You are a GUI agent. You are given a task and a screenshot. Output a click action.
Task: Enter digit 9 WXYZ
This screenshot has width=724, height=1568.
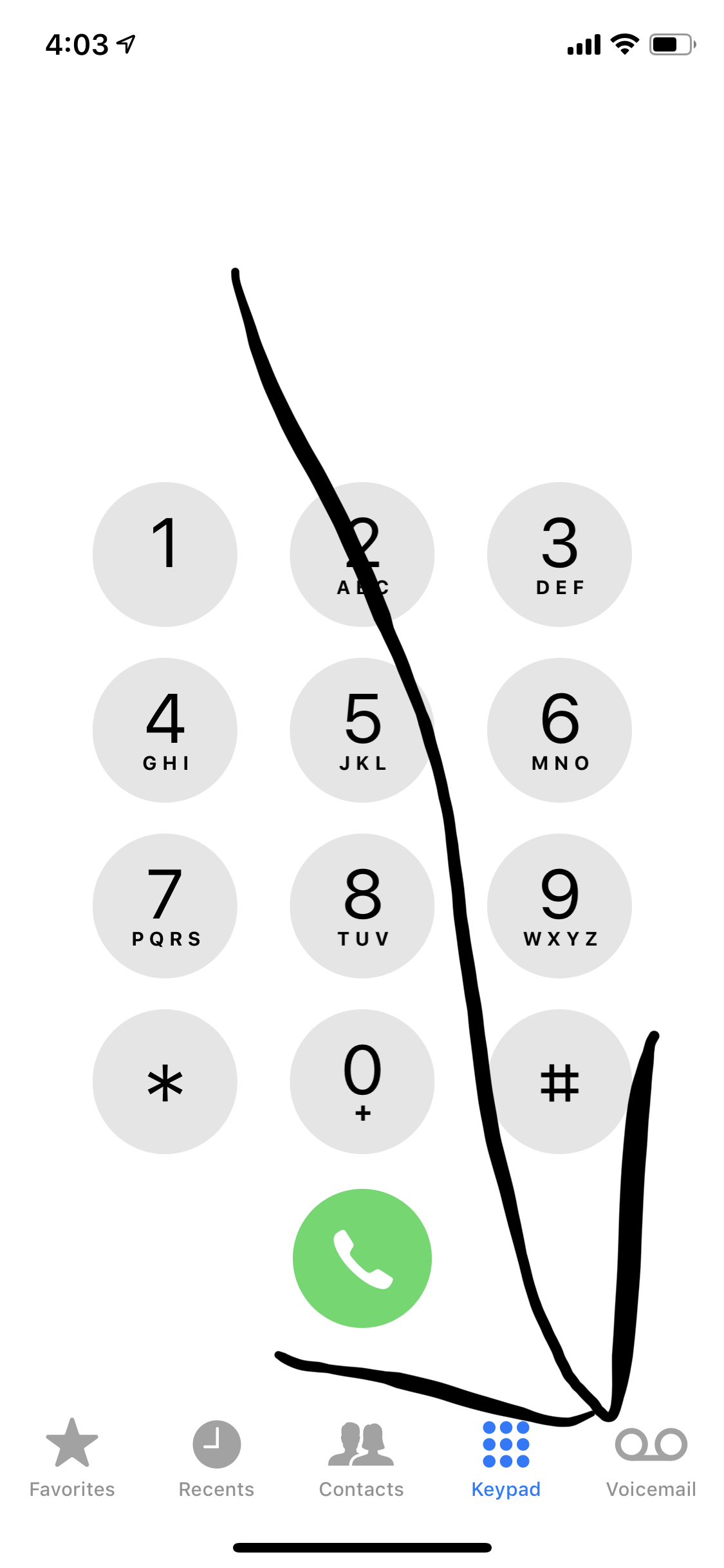559,906
